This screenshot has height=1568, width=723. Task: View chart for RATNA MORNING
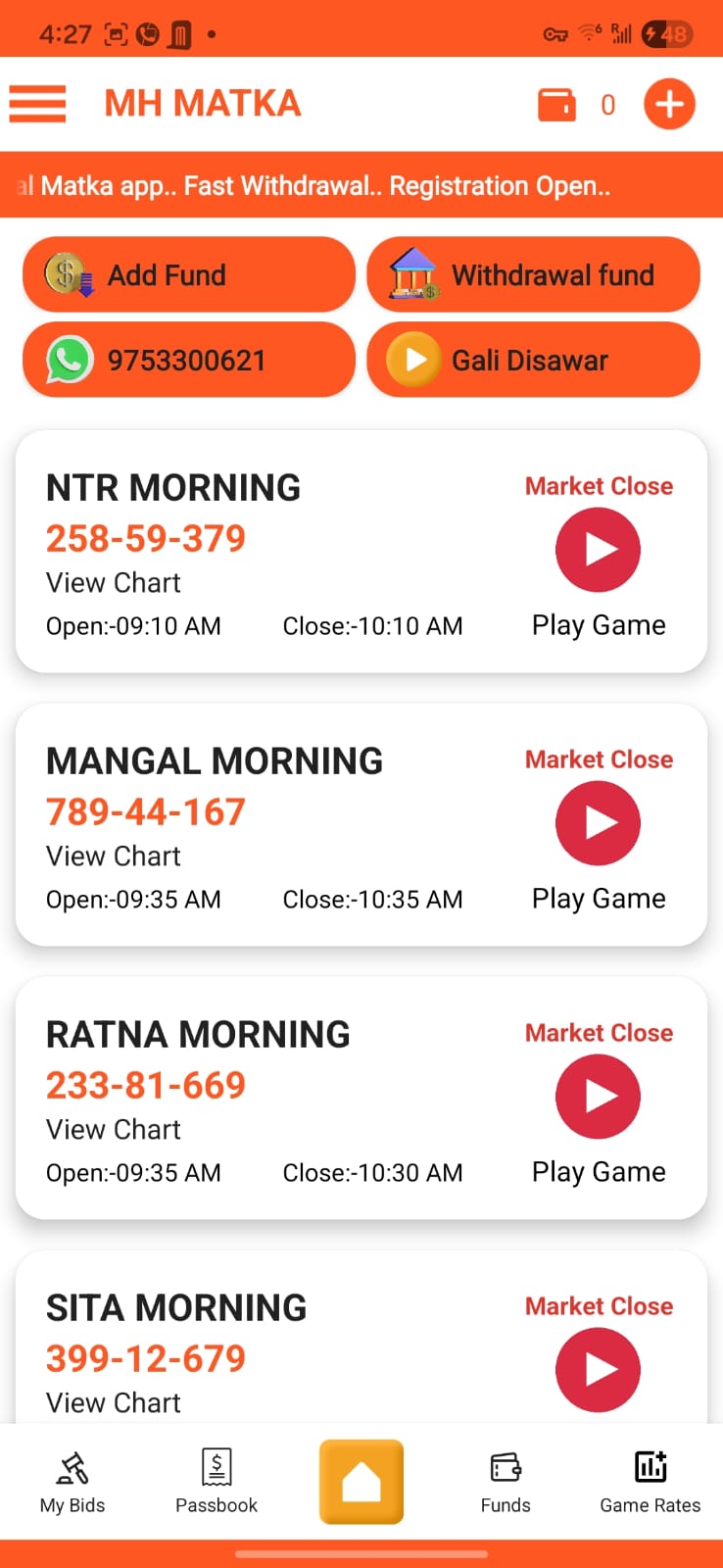pos(114,1130)
